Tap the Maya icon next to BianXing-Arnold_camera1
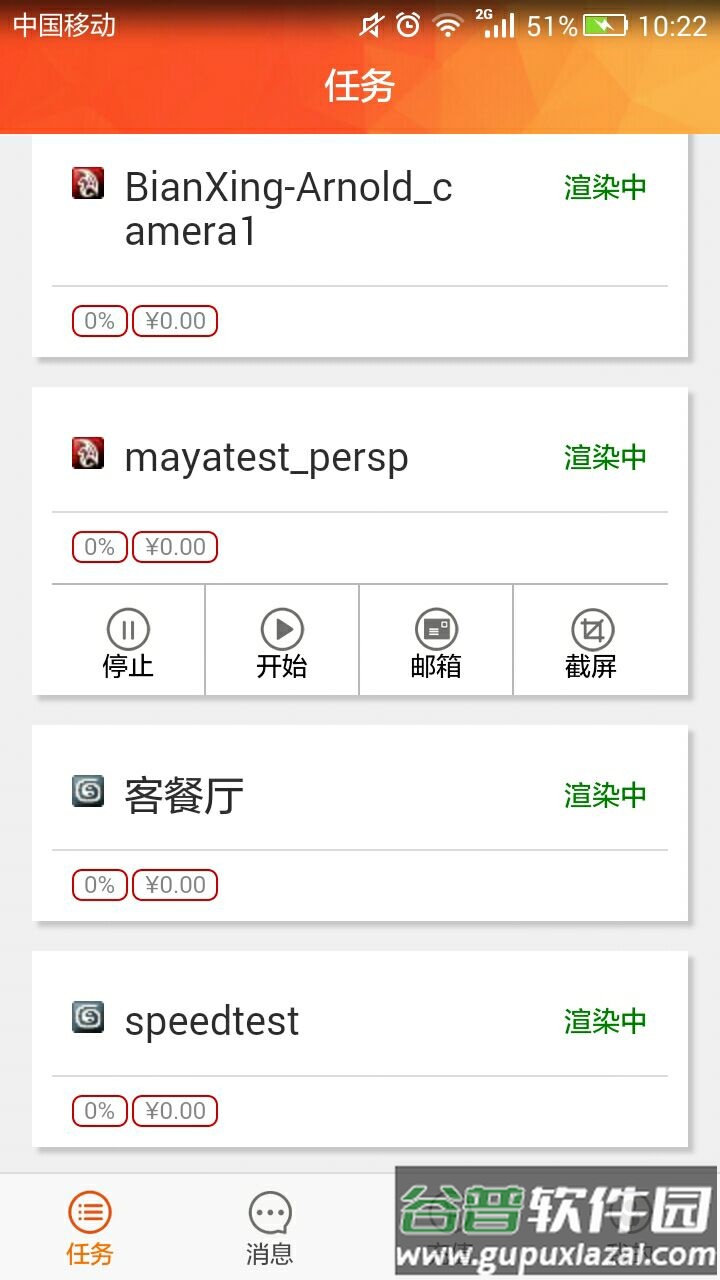 click(88, 185)
